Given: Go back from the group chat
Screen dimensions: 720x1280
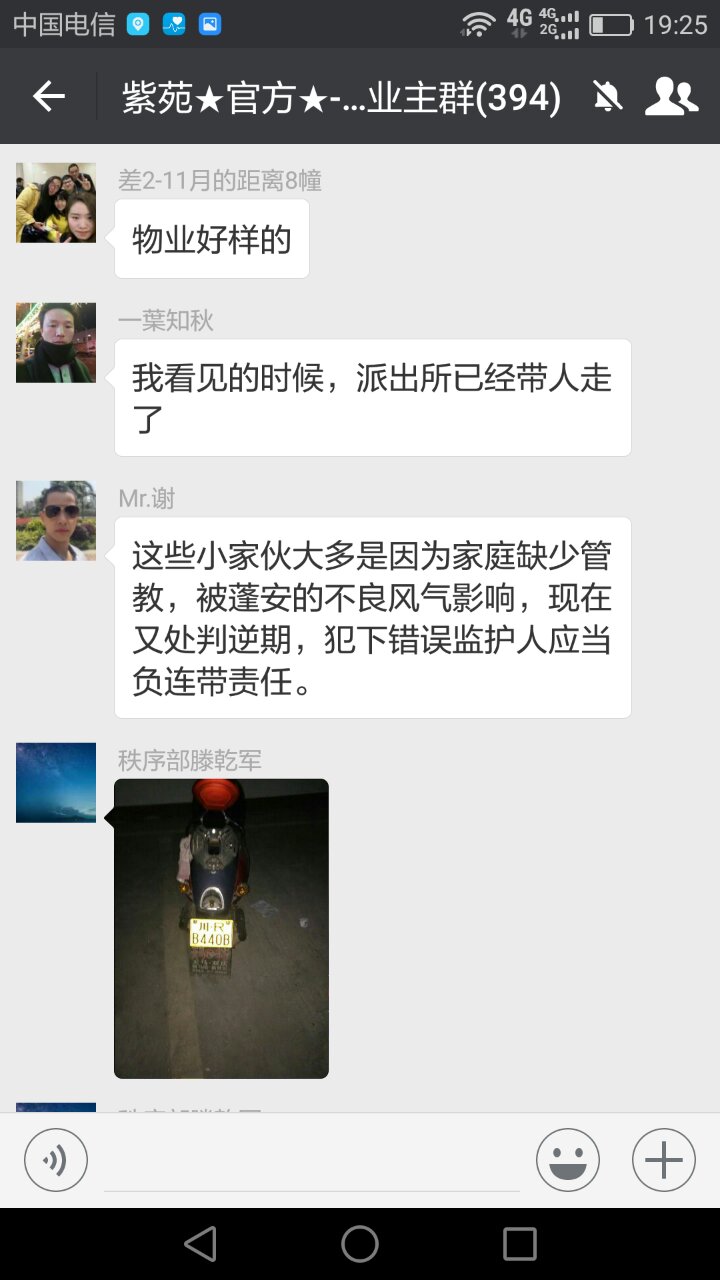Looking at the screenshot, I should click(x=48, y=96).
